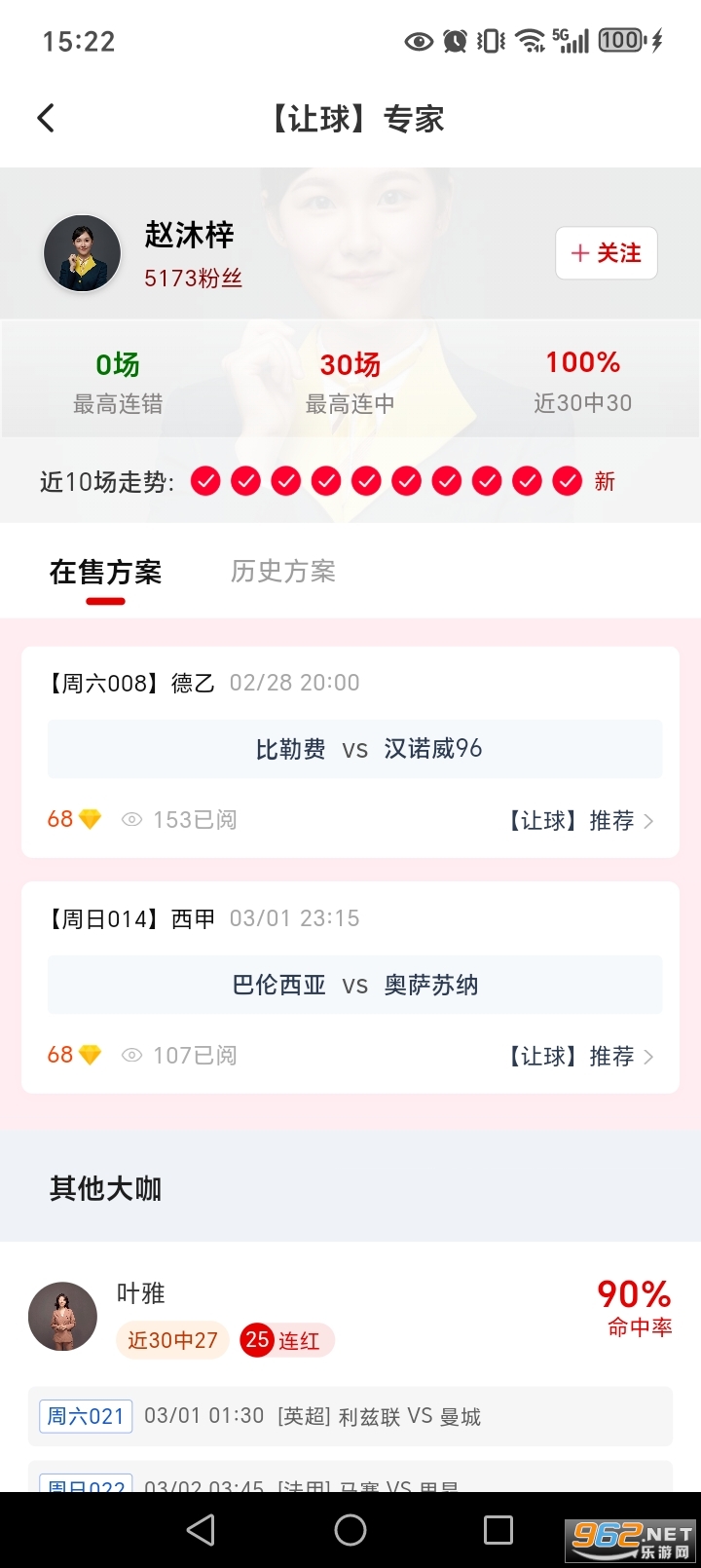Image resolution: width=701 pixels, height=1568 pixels.
Task: Toggle follow with the 关注 button
Action: 606,252
